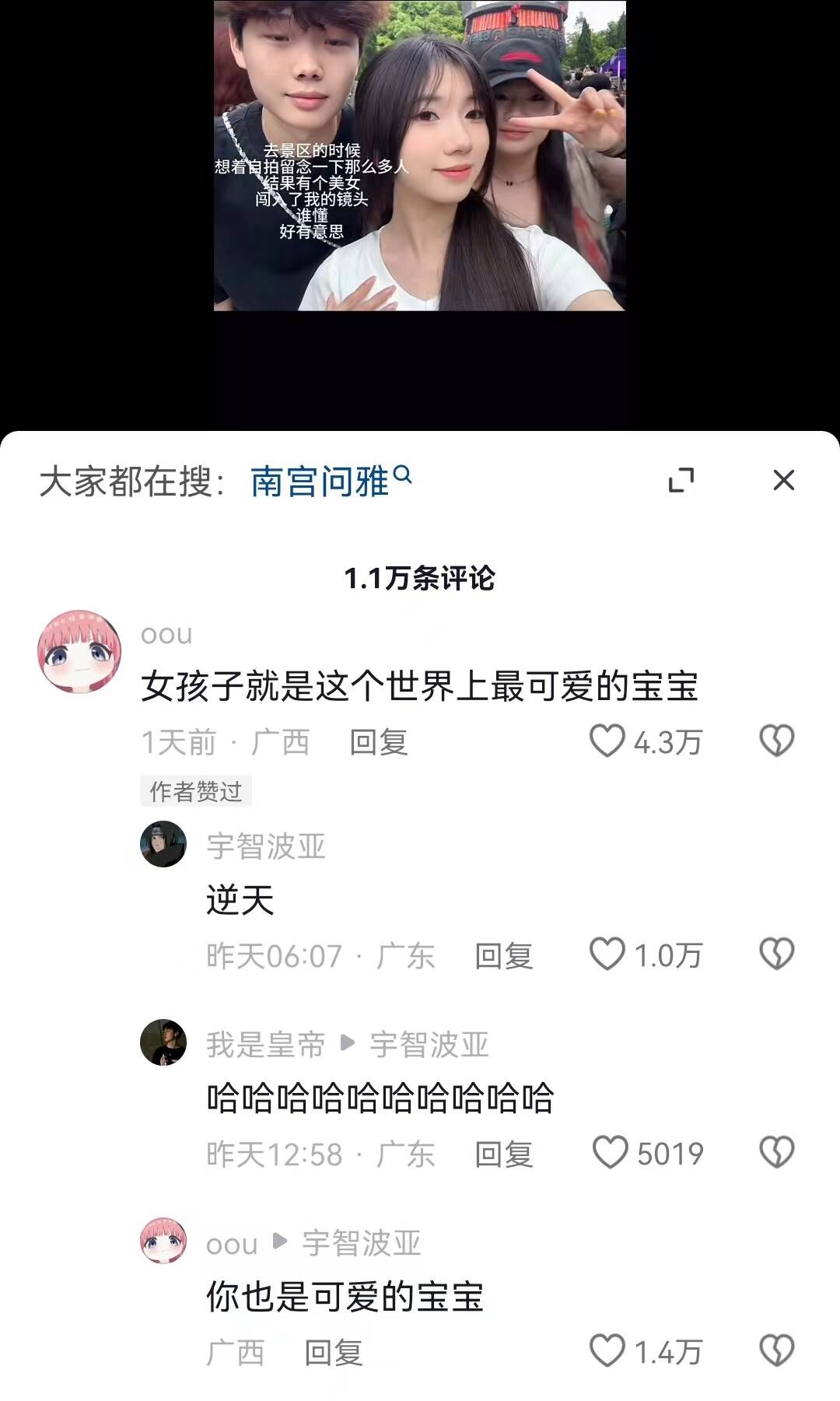Screen dimensions: 840x1401
Task: Open 我是皇帝's profile avatar
Action: (x=163, y=1042)
